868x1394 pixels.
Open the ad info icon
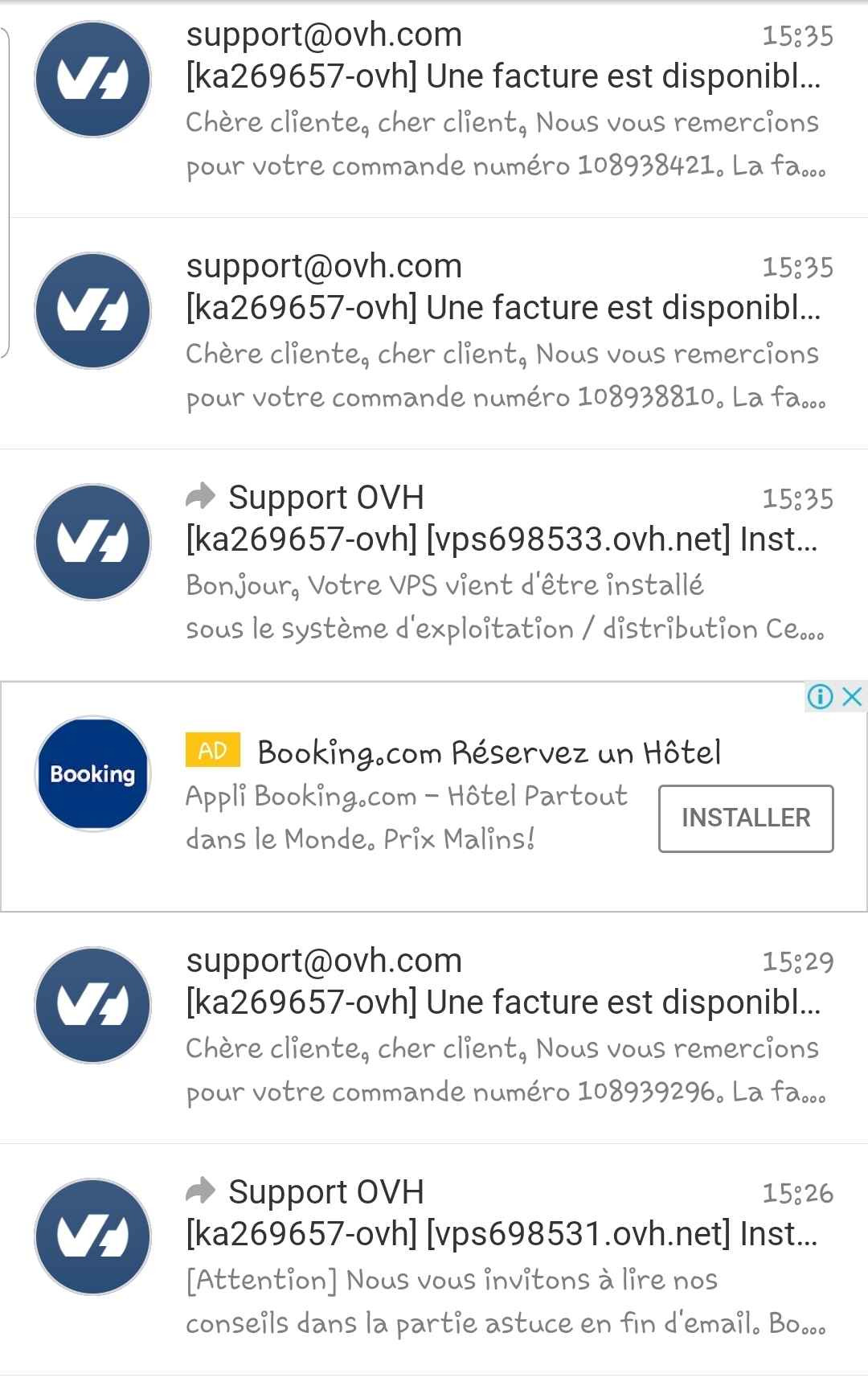coord(820,696)
